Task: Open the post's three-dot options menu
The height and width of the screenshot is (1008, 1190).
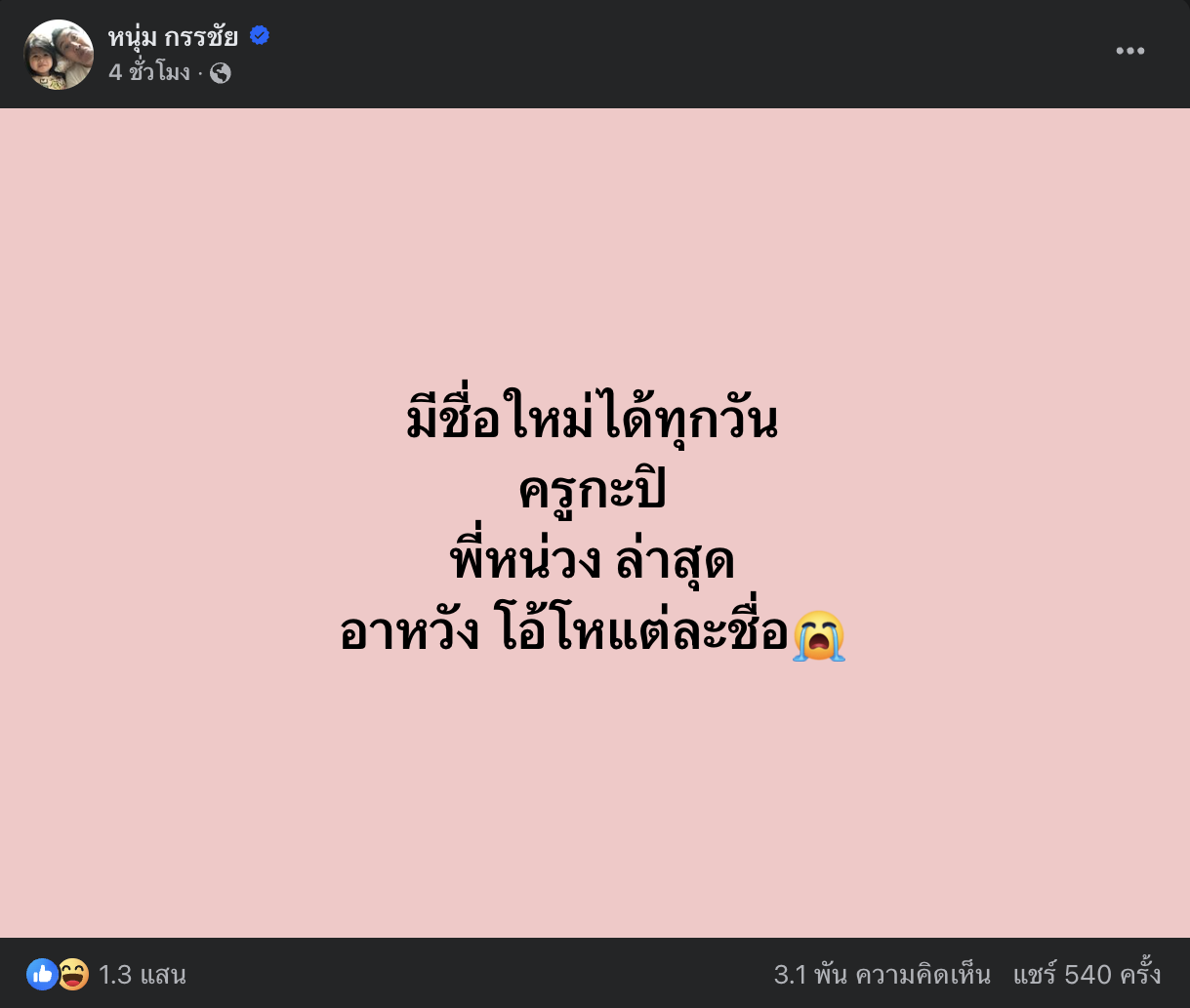Action: [x=1129, y=52]
